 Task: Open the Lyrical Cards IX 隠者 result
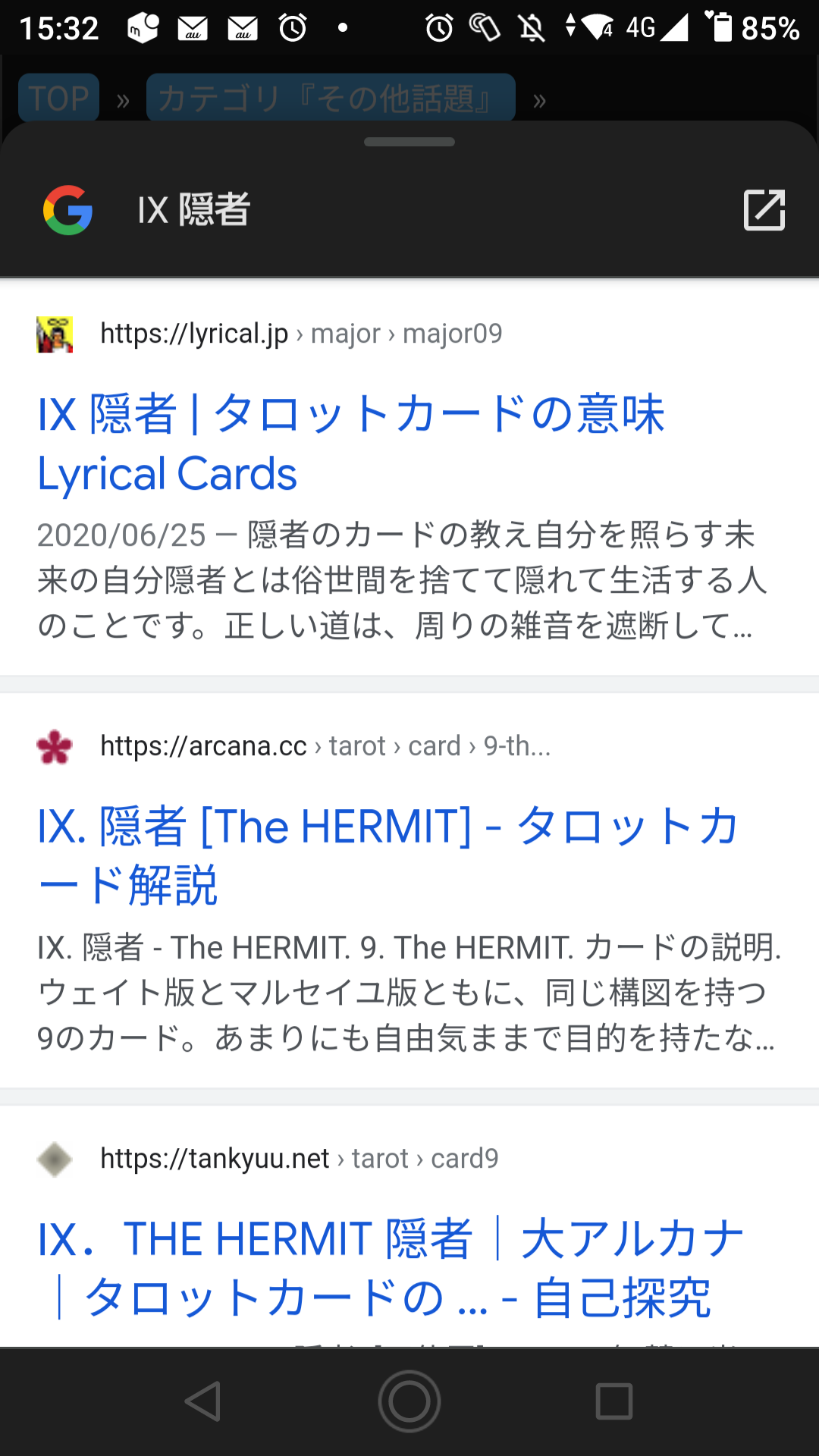[351, 444]
